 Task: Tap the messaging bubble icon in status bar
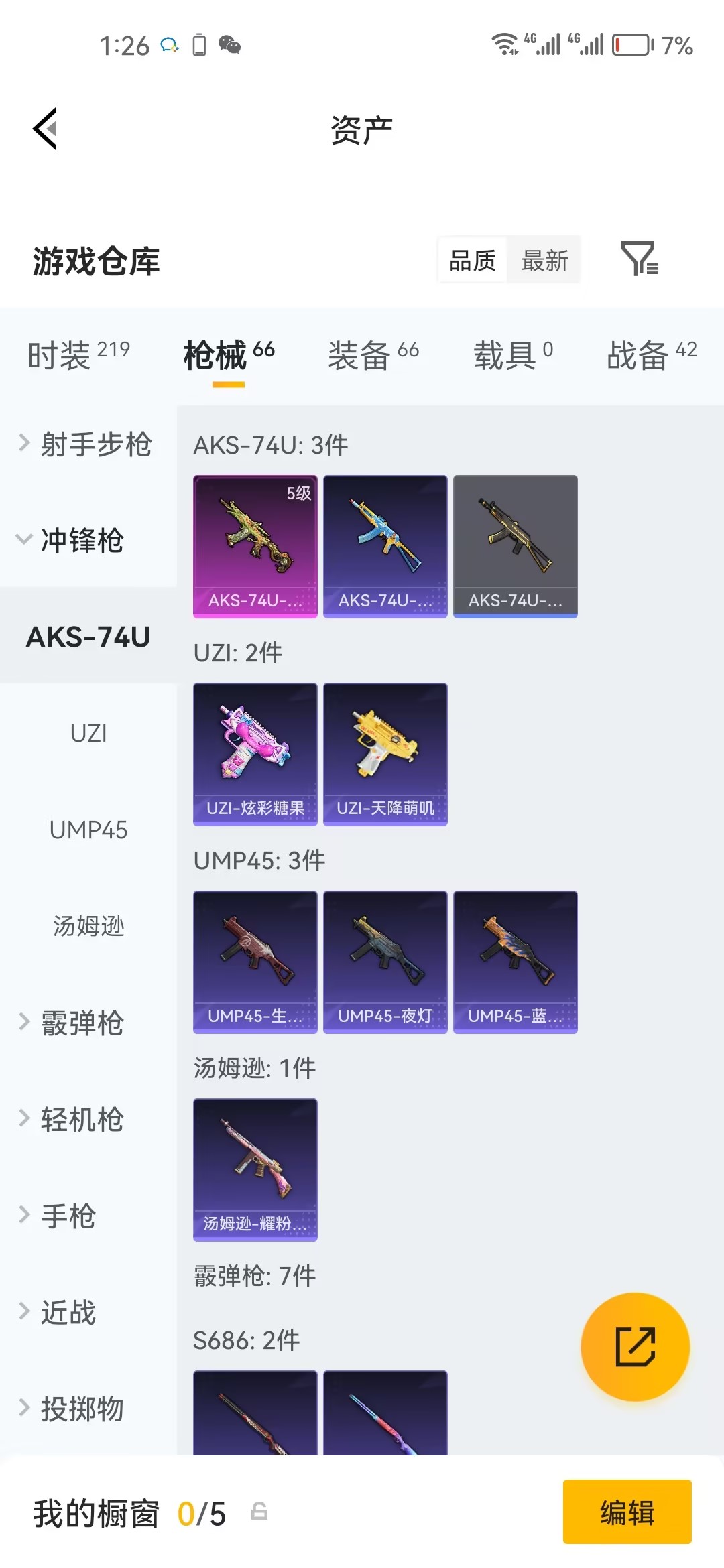click(166, 44)
